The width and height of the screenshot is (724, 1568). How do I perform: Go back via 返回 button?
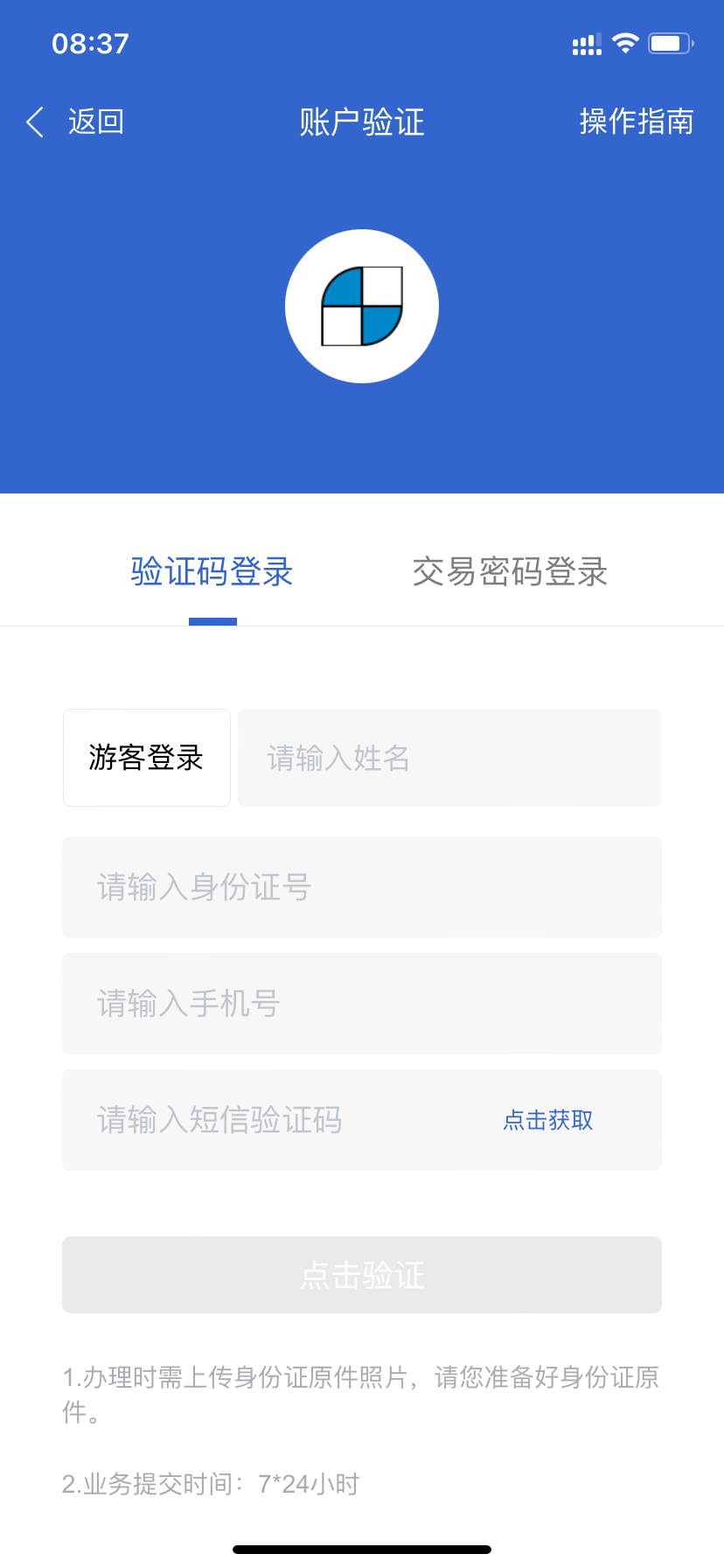[x=75, y=122]
